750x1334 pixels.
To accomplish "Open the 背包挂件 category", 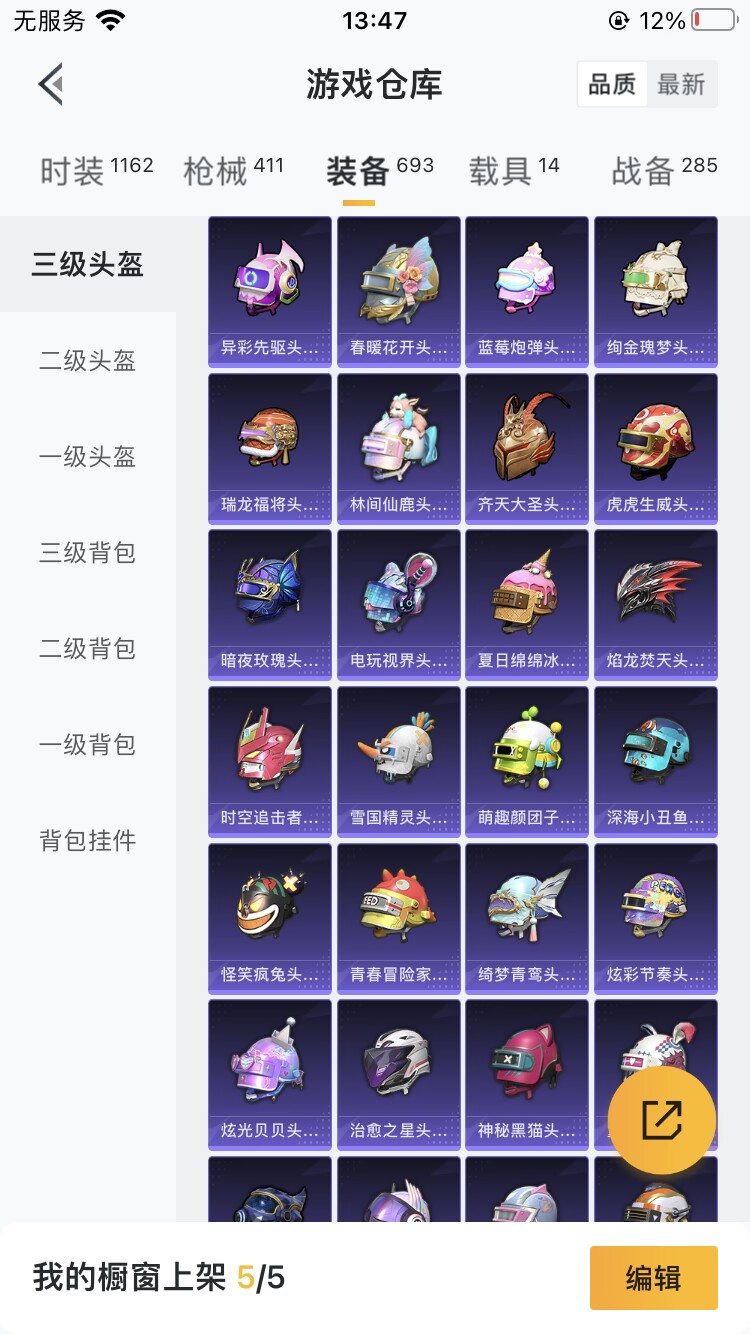I will point(88,841).
